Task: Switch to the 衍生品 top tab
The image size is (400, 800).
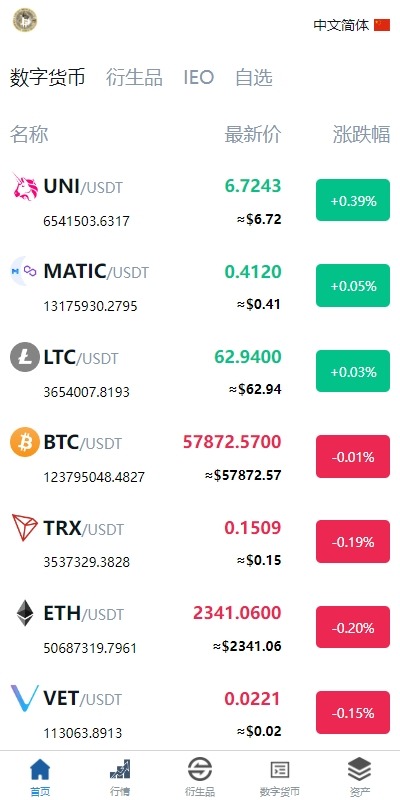Action: point(134,78)
